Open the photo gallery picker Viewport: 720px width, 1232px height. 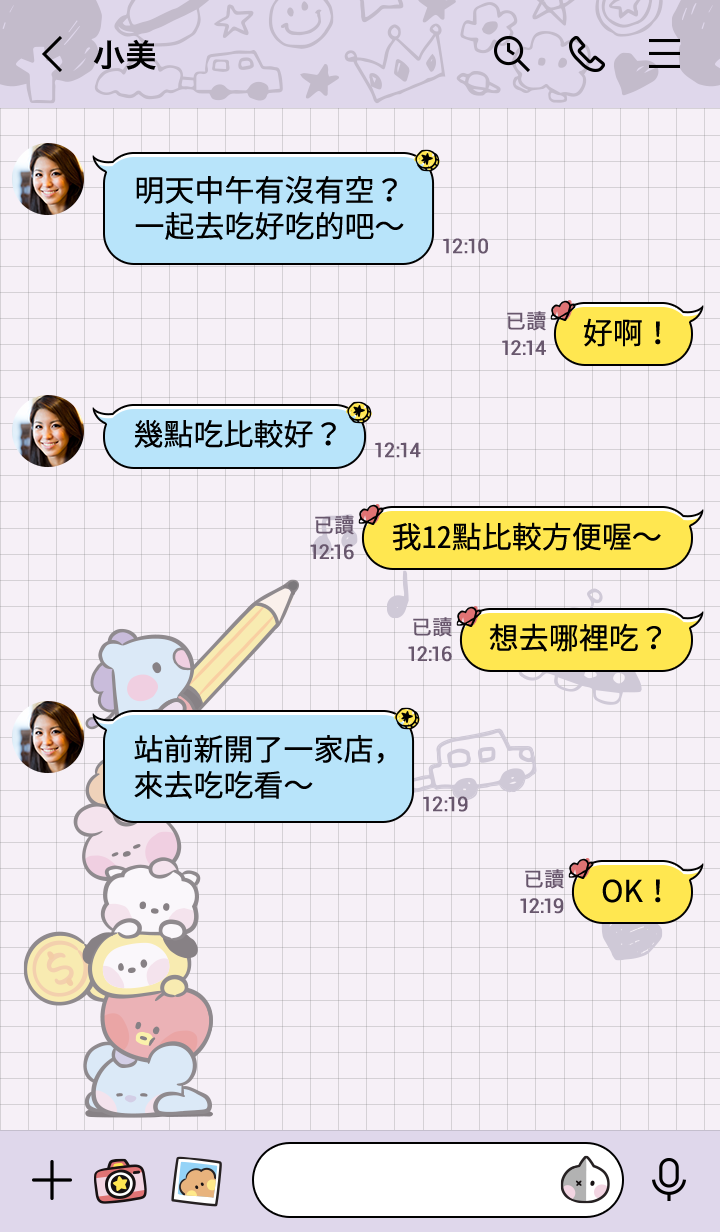(197, 1181)
